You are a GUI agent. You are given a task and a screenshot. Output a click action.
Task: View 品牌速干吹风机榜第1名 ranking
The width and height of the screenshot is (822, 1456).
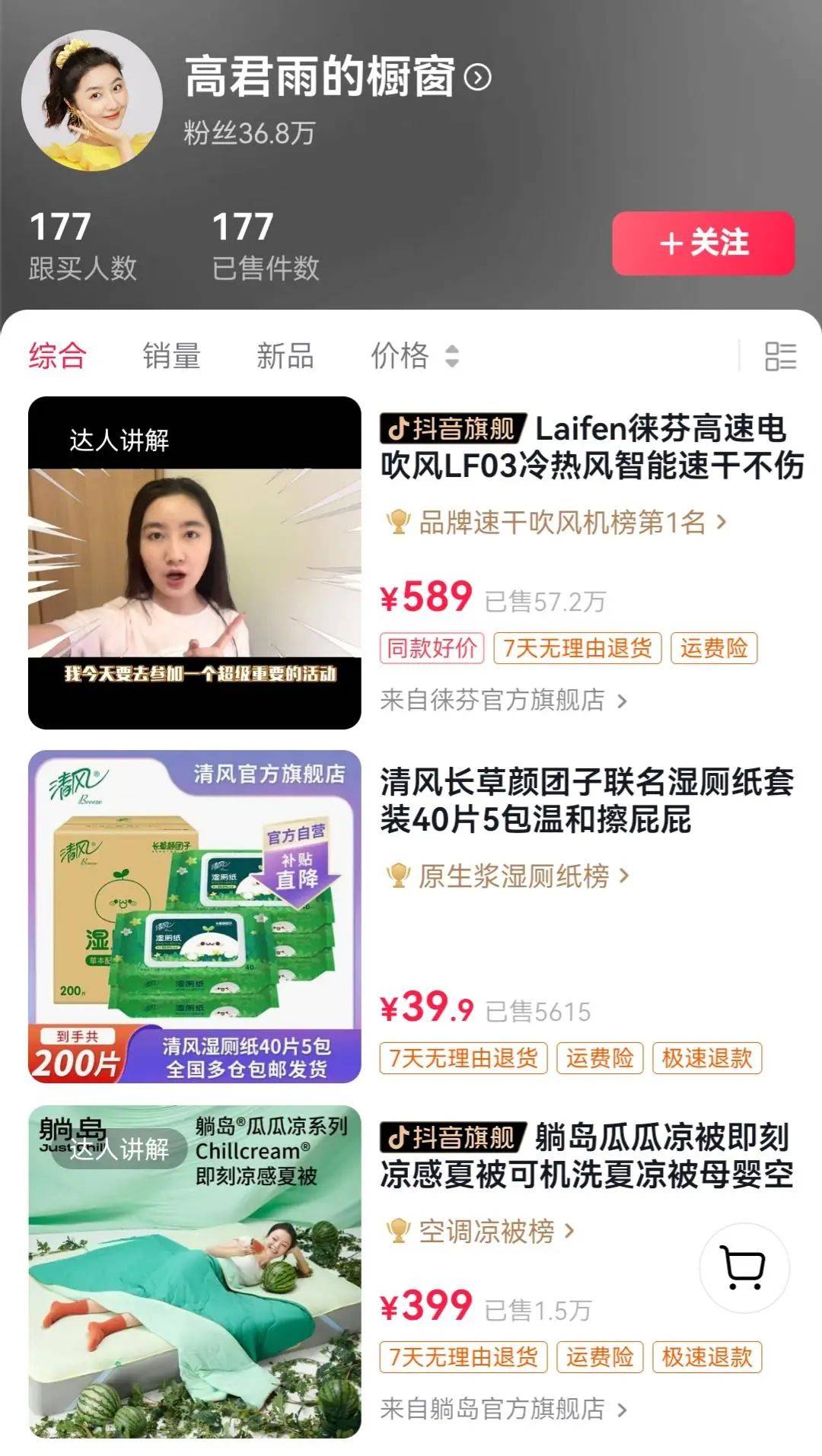click(557, 523)
